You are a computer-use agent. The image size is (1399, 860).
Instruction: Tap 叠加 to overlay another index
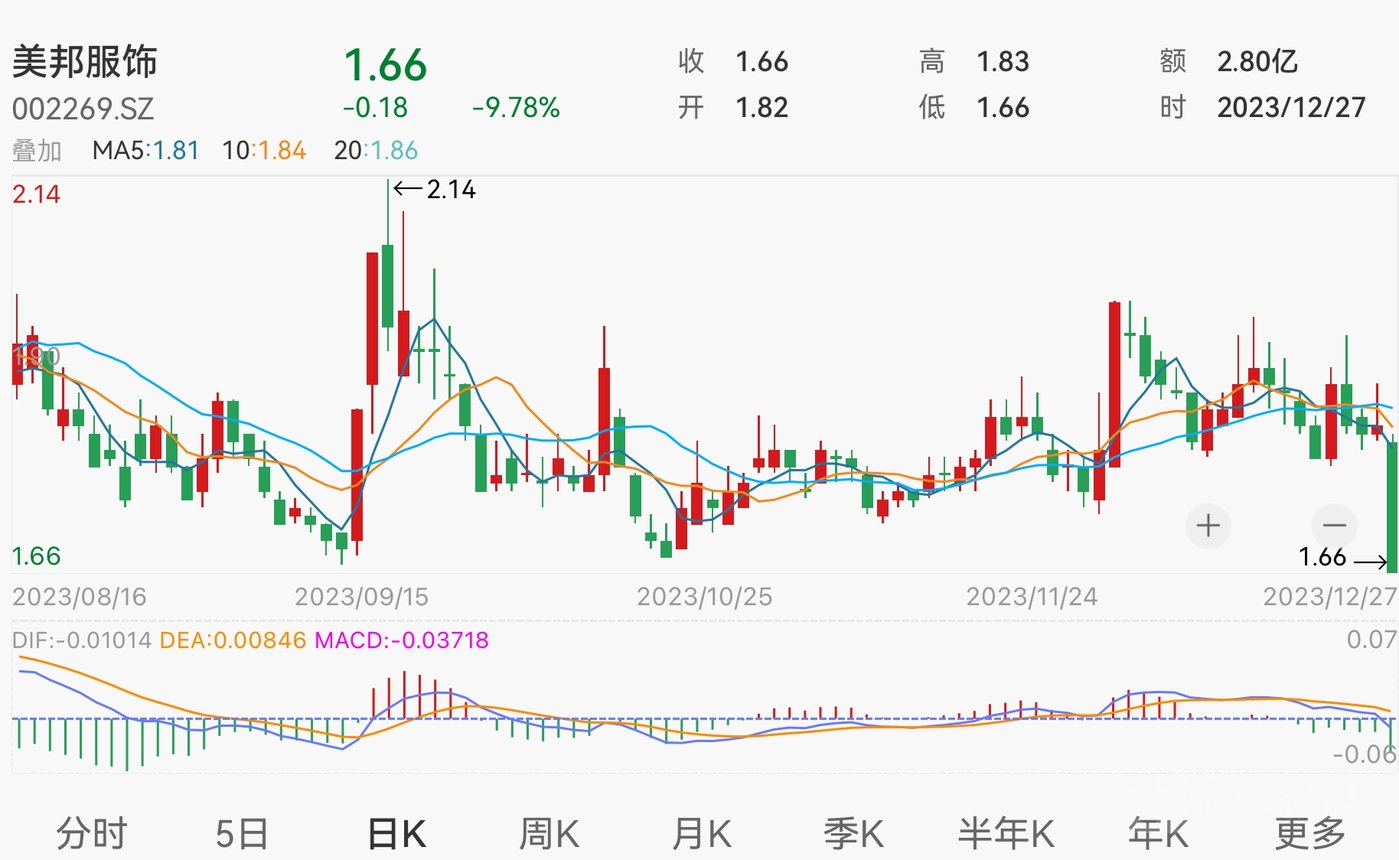point(37,151)
